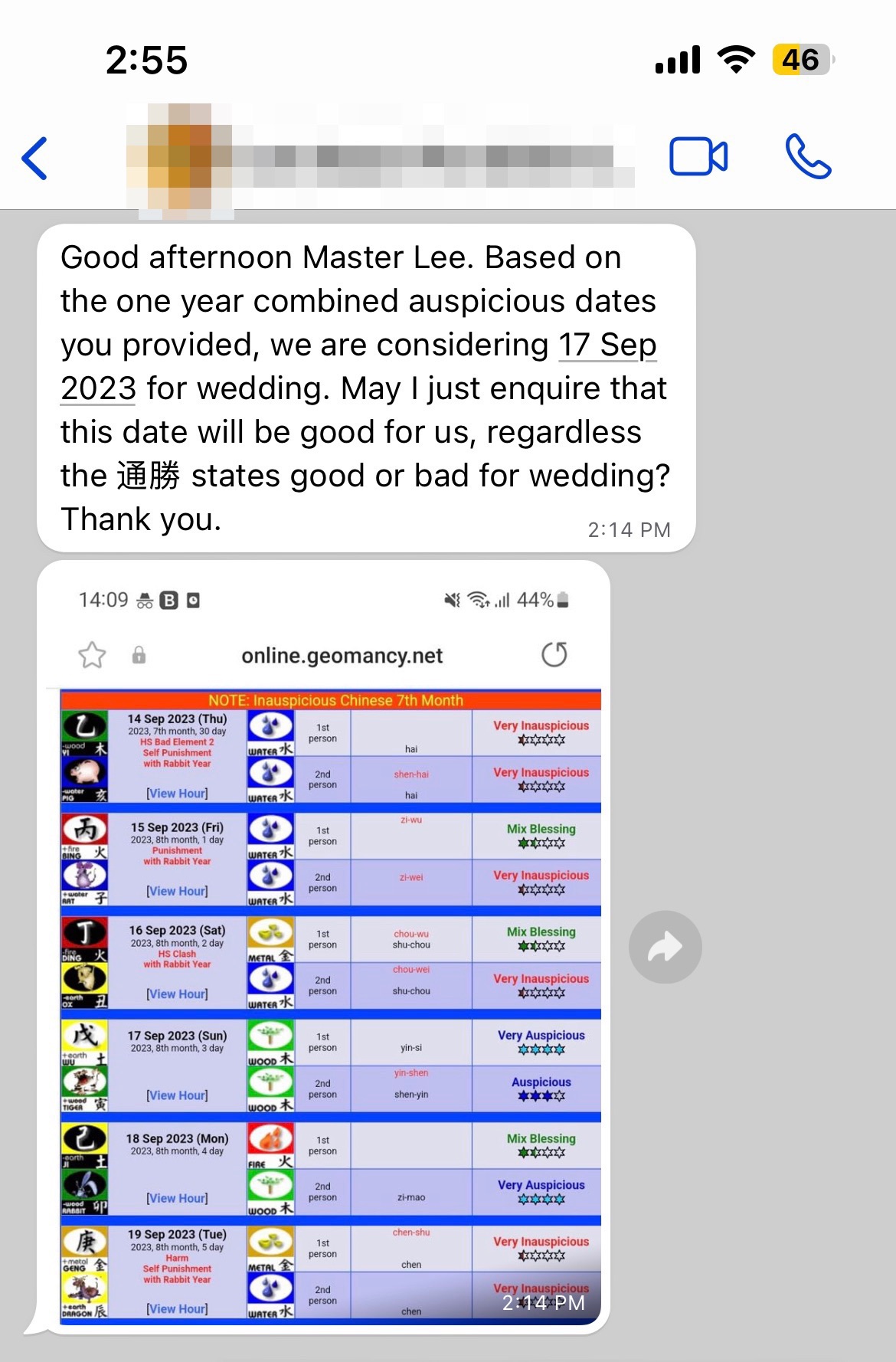Open the contact info header

click(x=380, y=157)
